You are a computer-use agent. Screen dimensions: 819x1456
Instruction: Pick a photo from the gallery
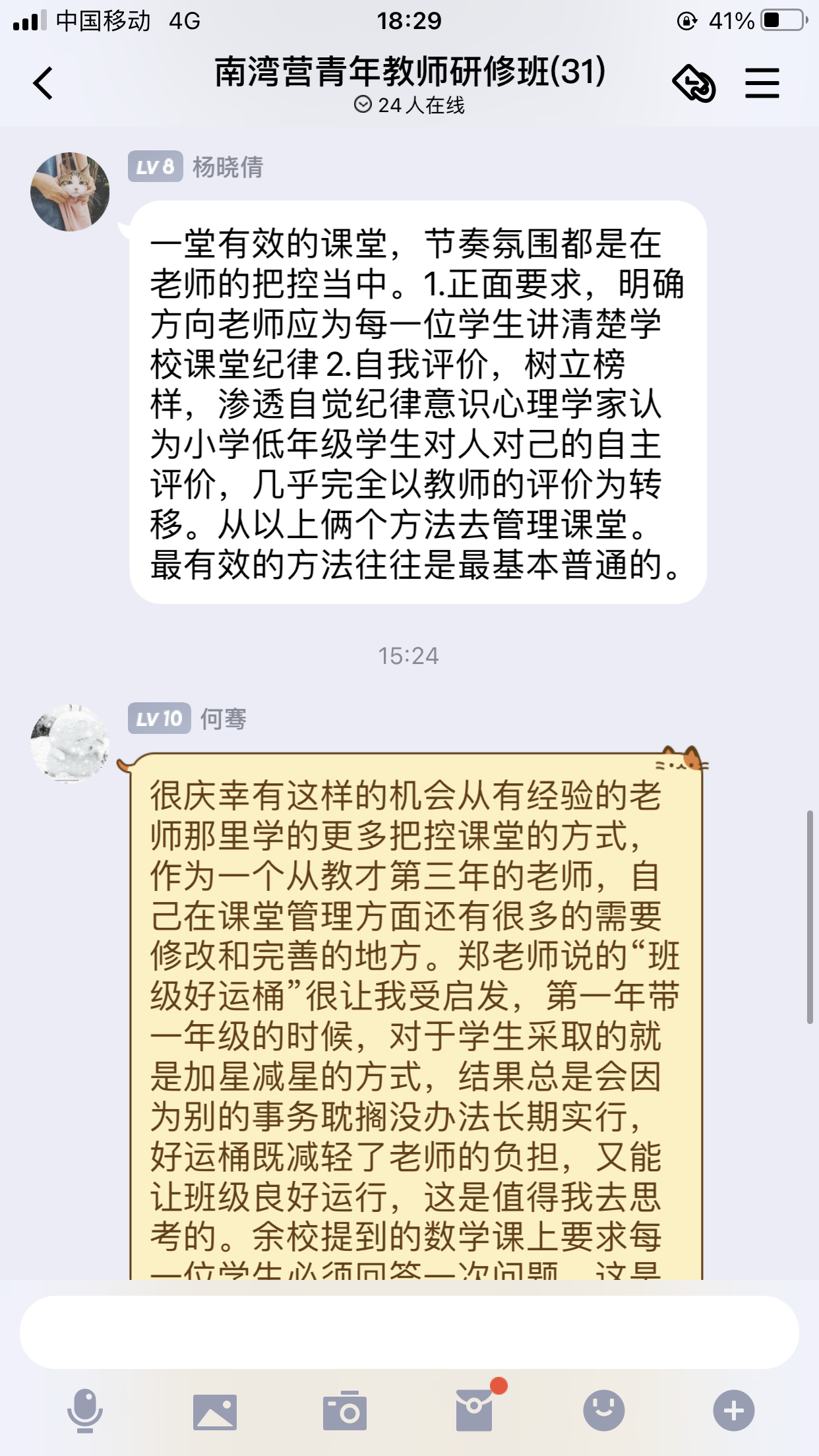[215, 1411]
